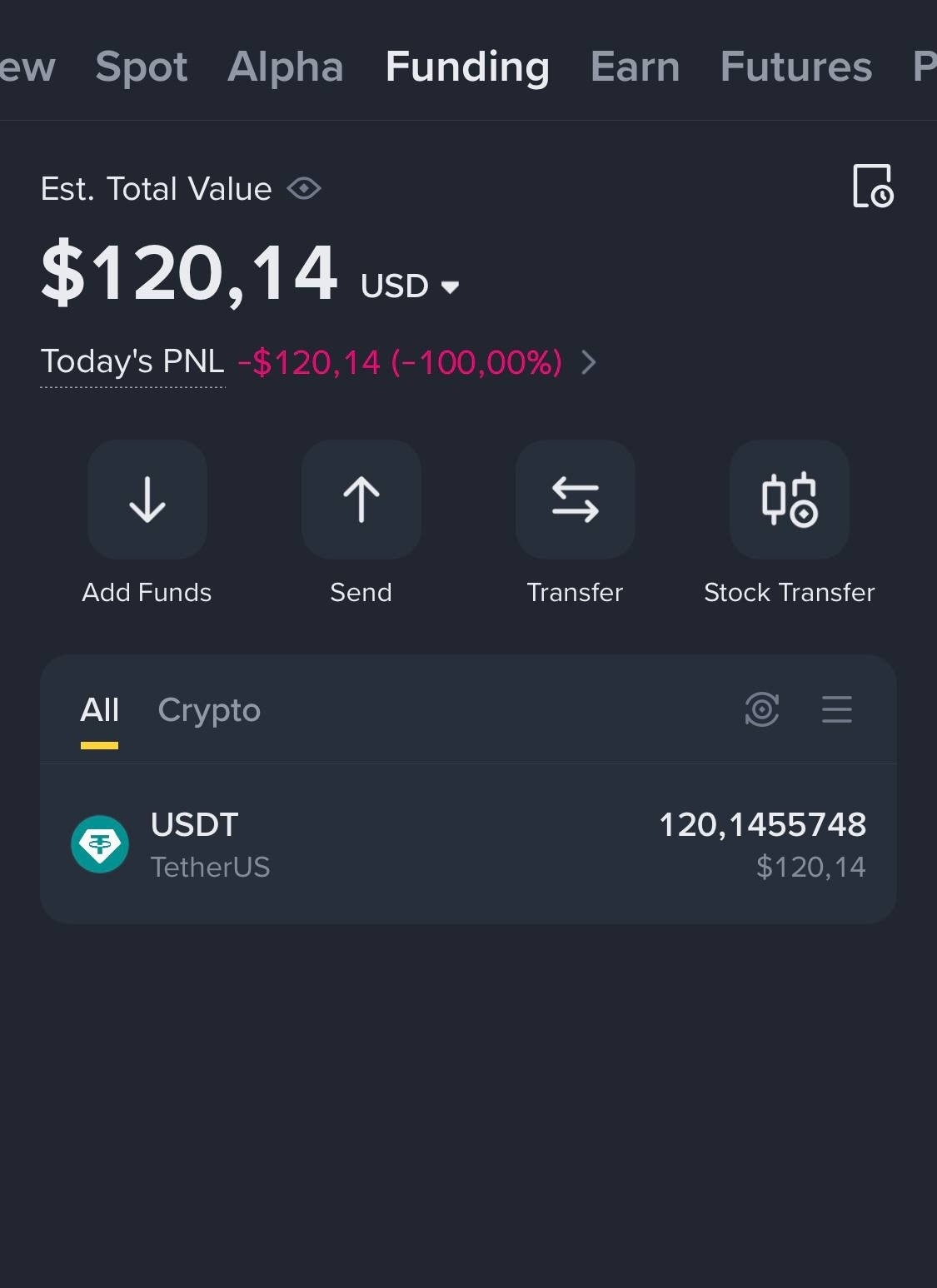Go to the Earn tab
Screen dimensions: 937x1288
(635, 67)
